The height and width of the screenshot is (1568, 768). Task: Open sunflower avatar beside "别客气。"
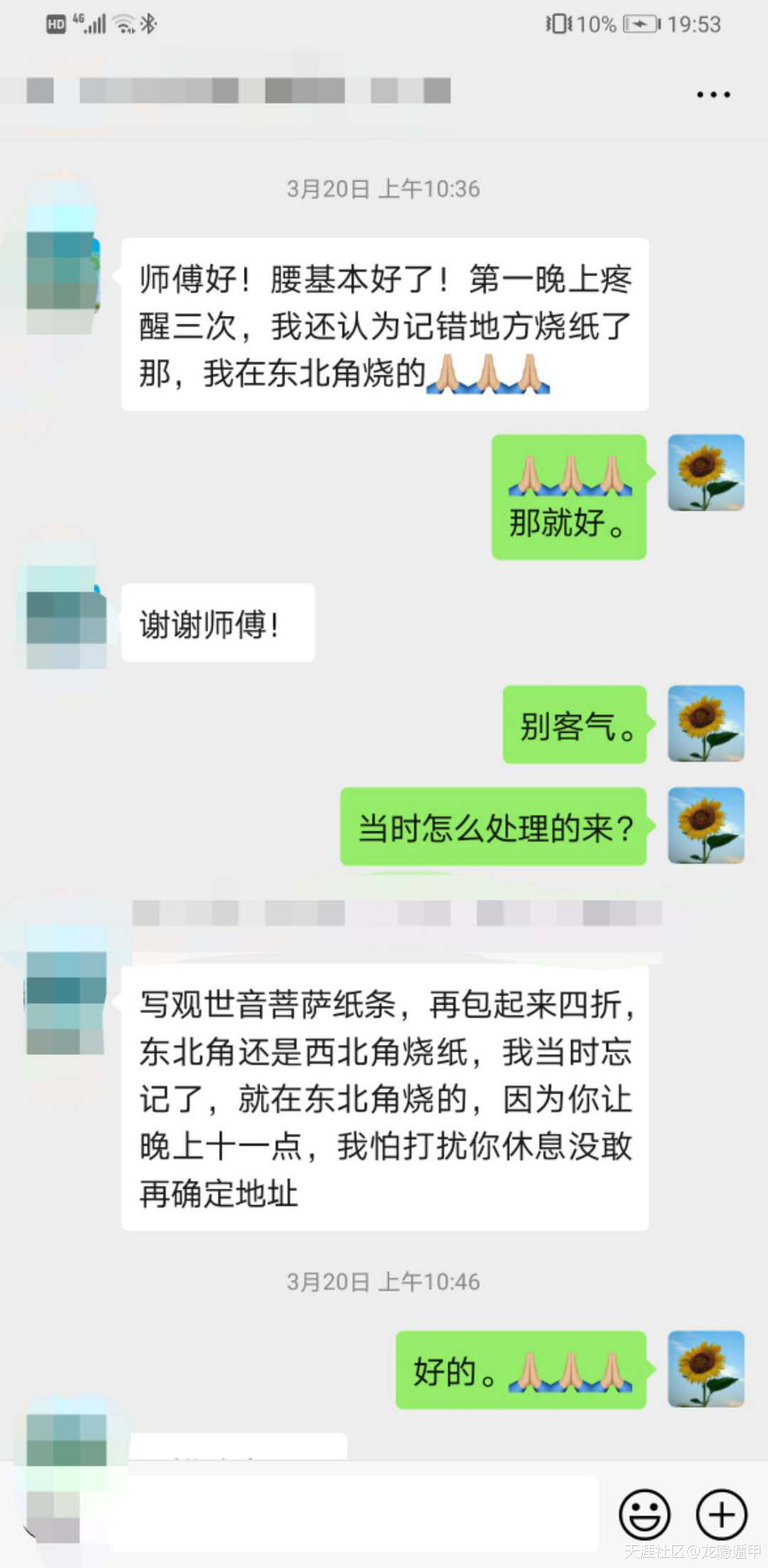click(x=706, y=724)
